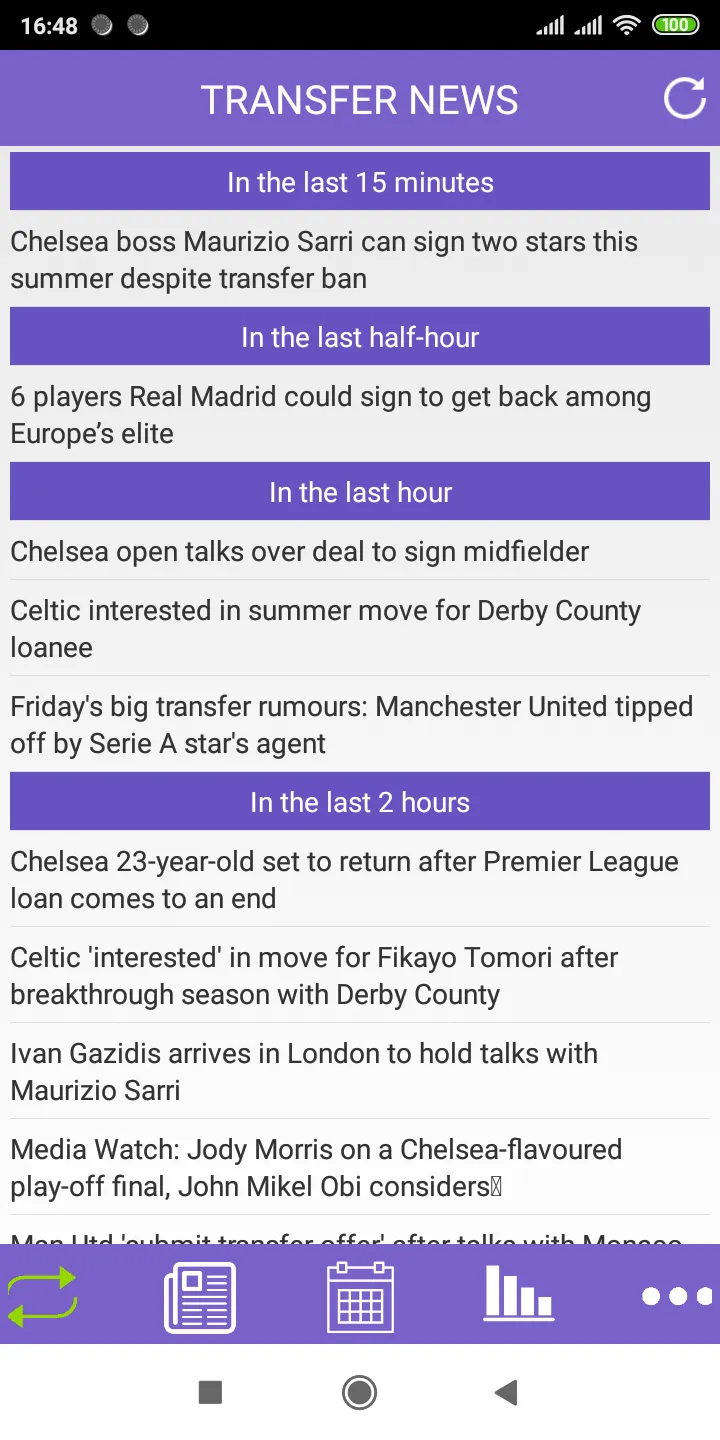Screen dimensions: 720x1440
Task: Open the Fikayo Tomori Celtic interest article
Action: [360, 976]
